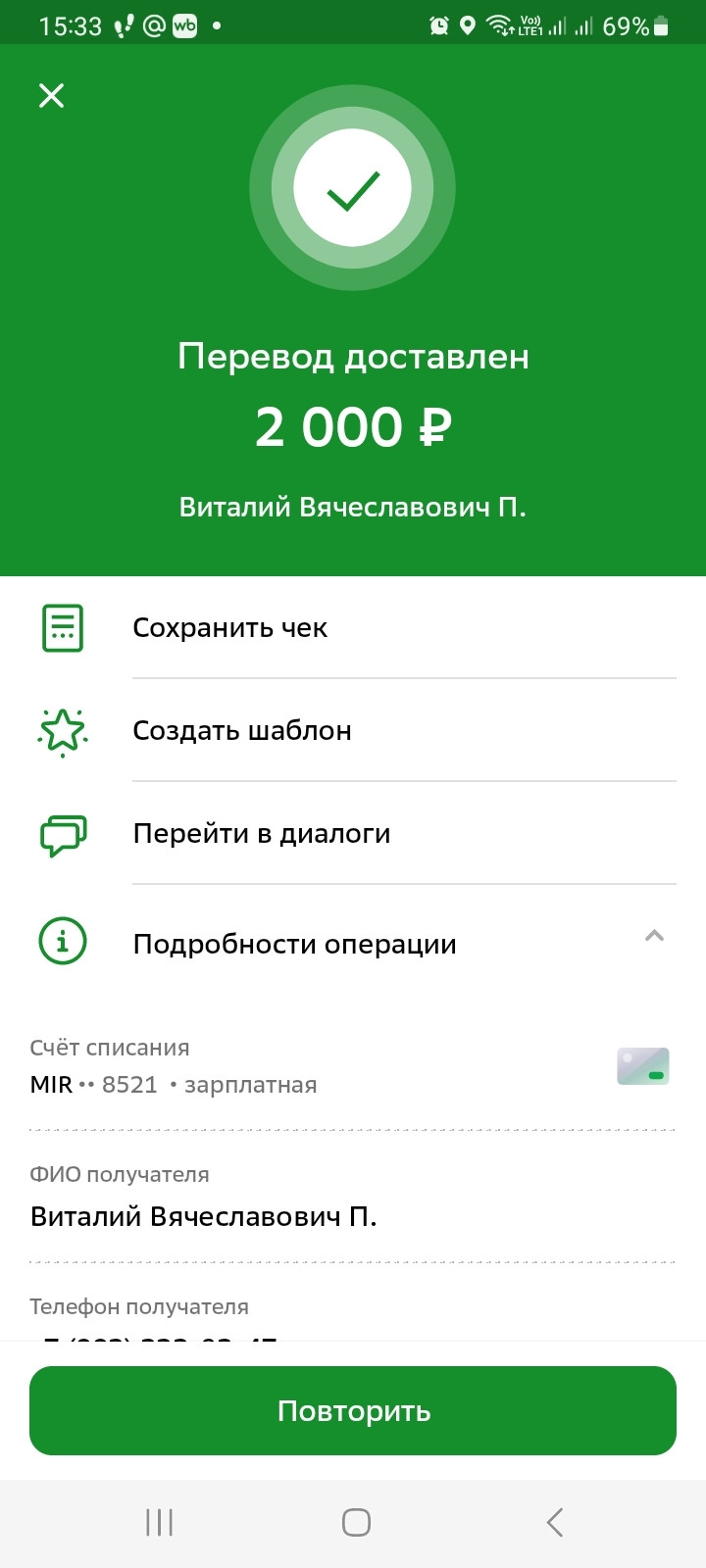Go back using the system back button

(x=554, y=1522)
